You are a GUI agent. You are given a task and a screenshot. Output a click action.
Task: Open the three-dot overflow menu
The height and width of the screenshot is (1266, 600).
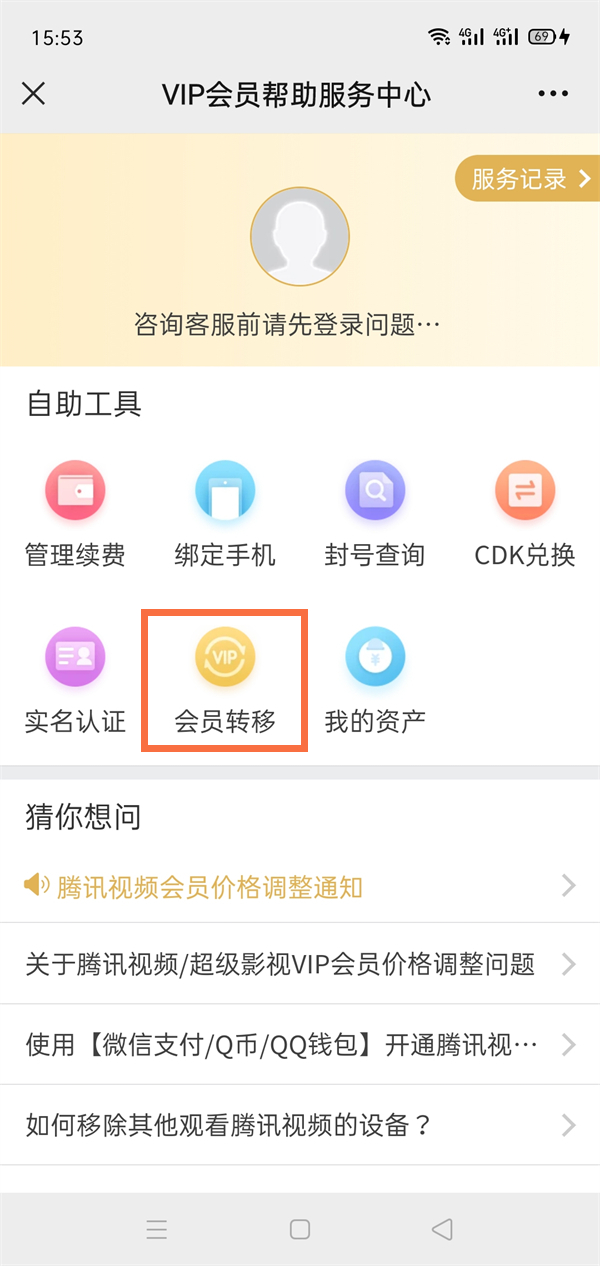[553, 94]
